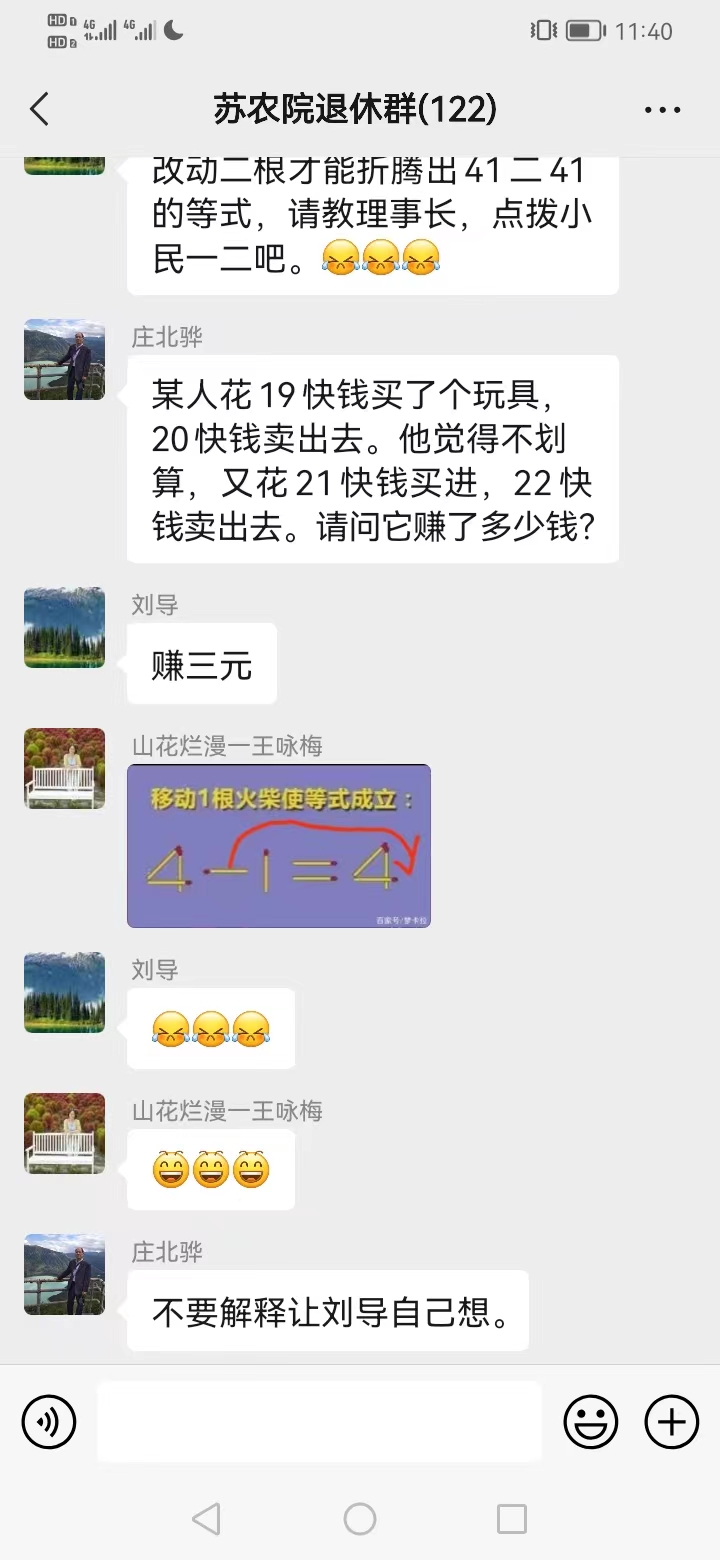Open the emoji picker
The height and width of the screenshot is (1560, 720).
pyautogui.click(x=591, y=1421)
